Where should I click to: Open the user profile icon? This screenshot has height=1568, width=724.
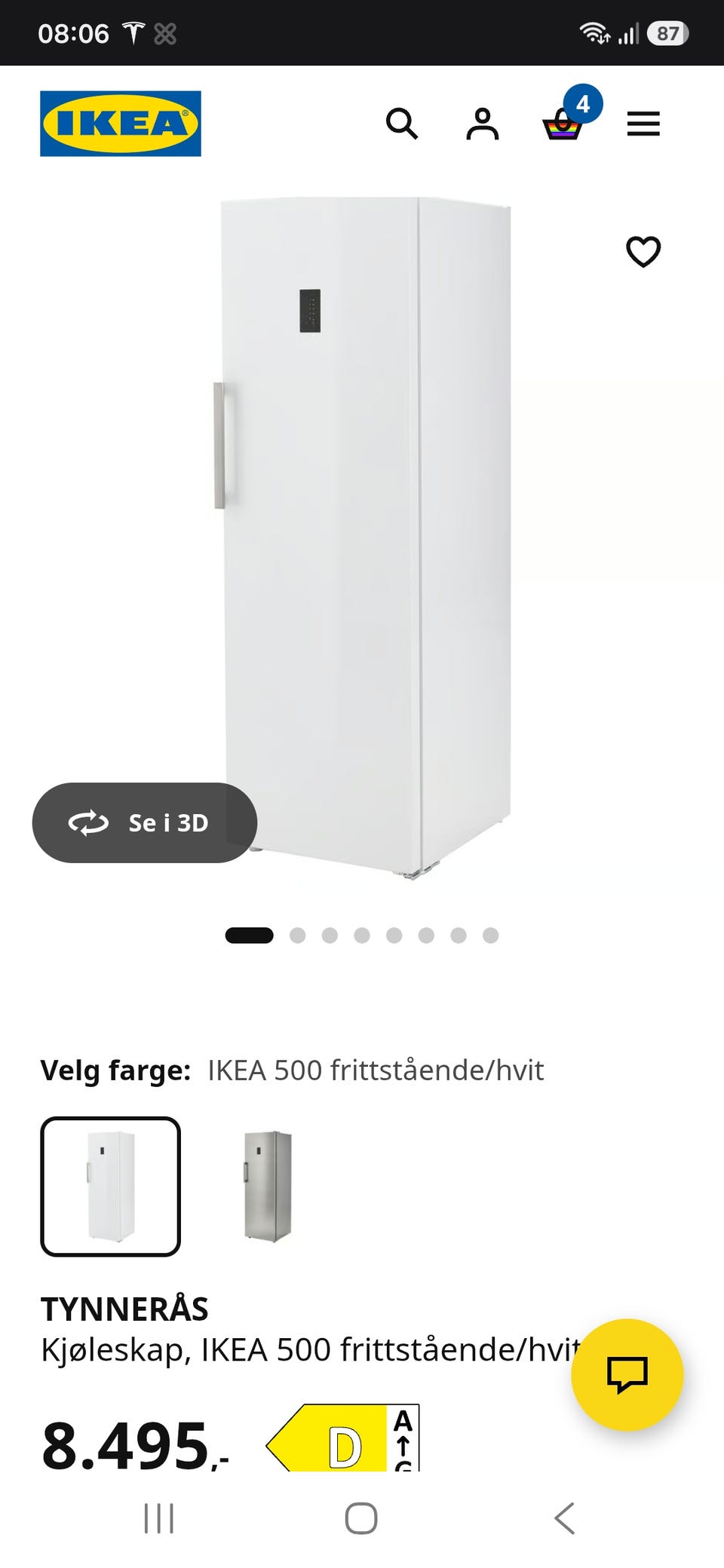[483, 124]
